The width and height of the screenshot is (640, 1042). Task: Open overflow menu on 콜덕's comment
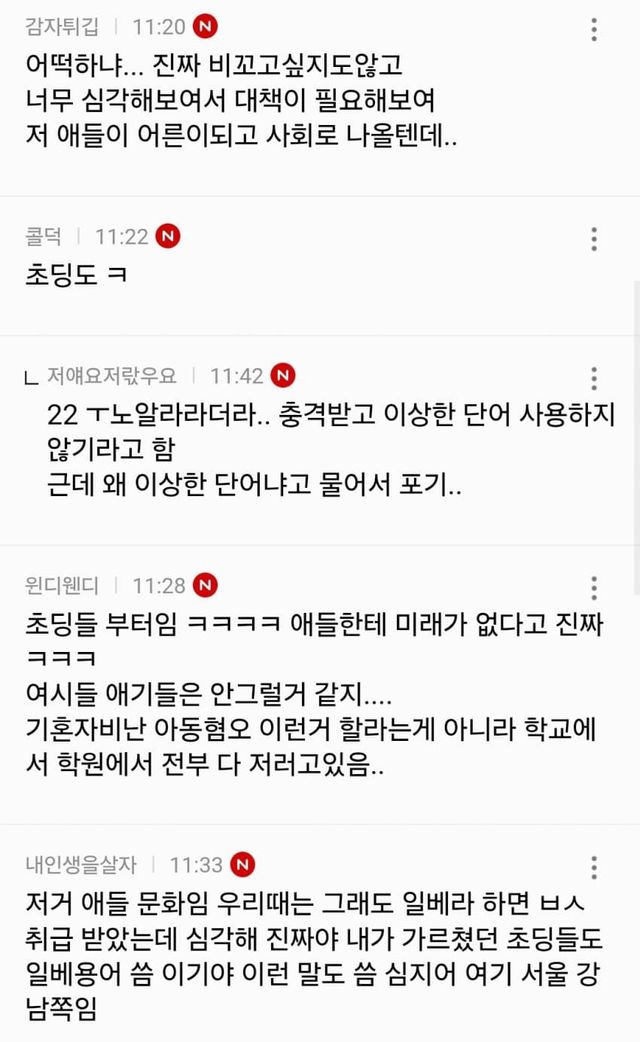[x=594, y=239]
